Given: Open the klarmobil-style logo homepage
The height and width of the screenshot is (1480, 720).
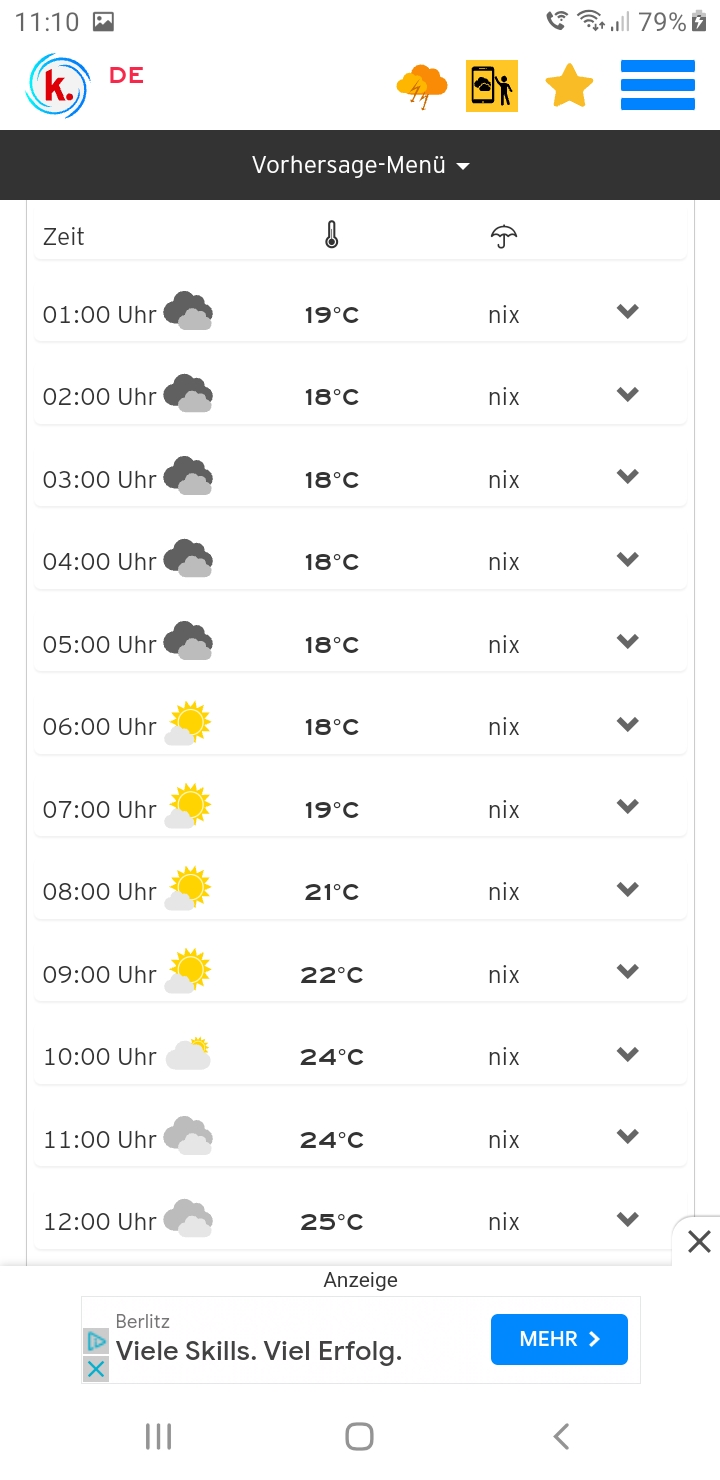Looking at the screenshot, I should [x=58, y=86].
